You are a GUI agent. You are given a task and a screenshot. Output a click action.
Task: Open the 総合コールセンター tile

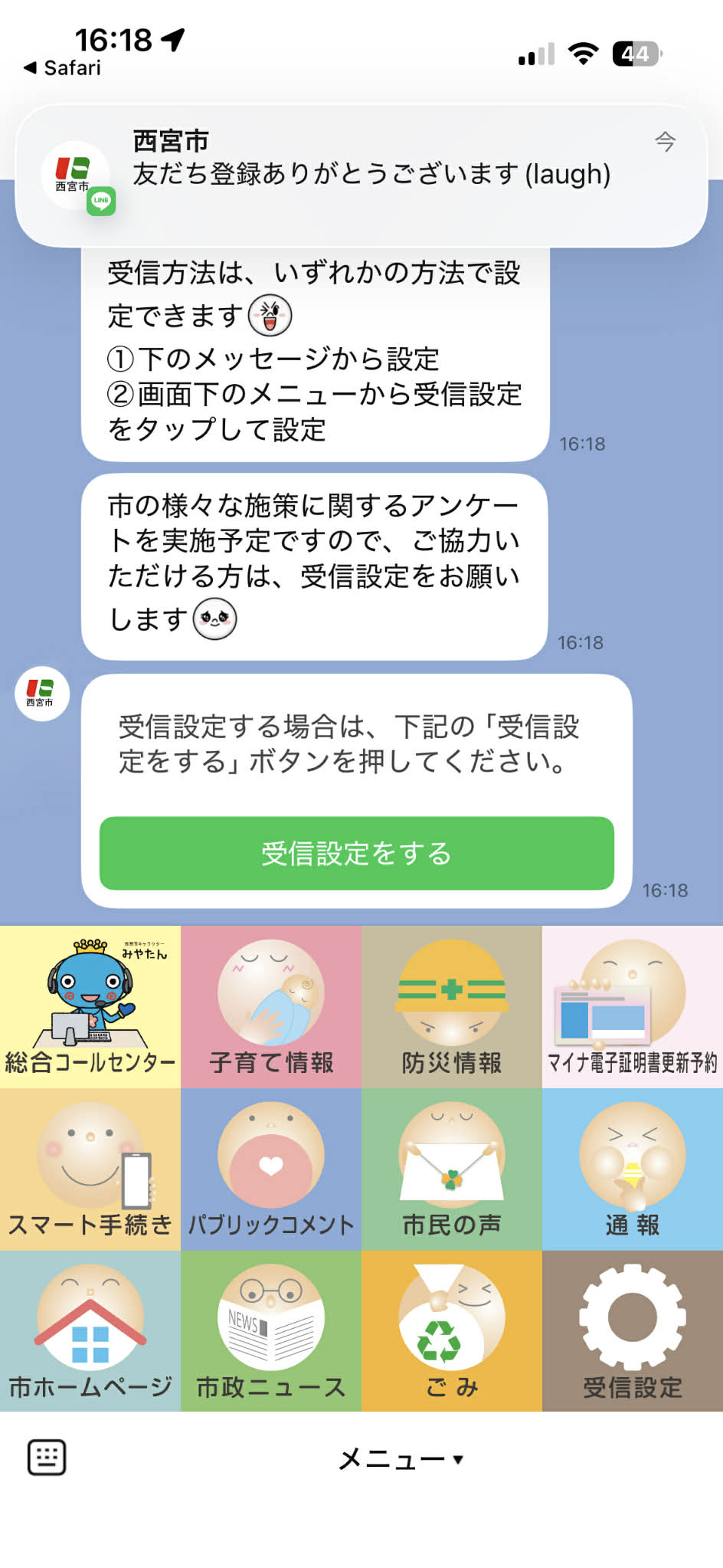coord(90,1007)
